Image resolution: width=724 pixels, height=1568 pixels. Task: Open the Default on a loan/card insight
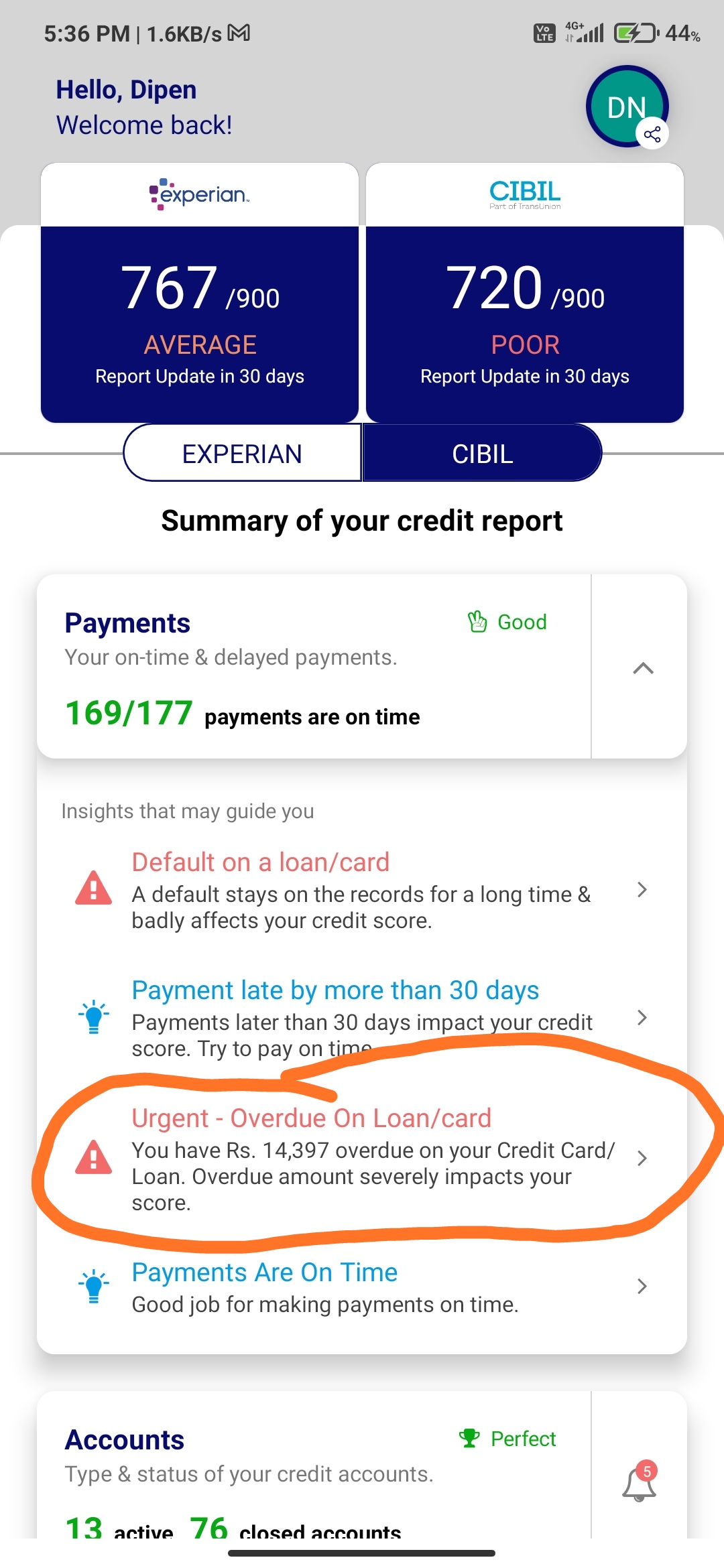pos(362,891)
